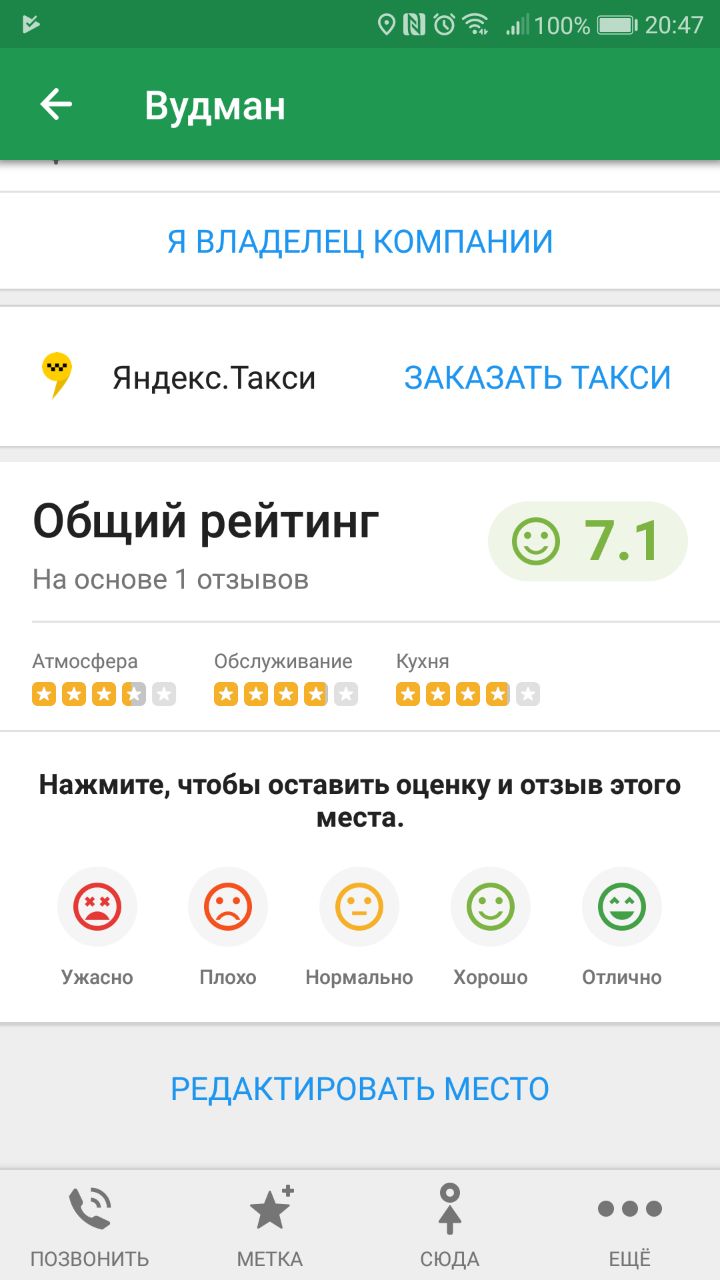Order a taxi via ЗАКАЗАТЬ ТАКСИ
The width and height of the screenshot is (720, 1280).
[537, 377]
